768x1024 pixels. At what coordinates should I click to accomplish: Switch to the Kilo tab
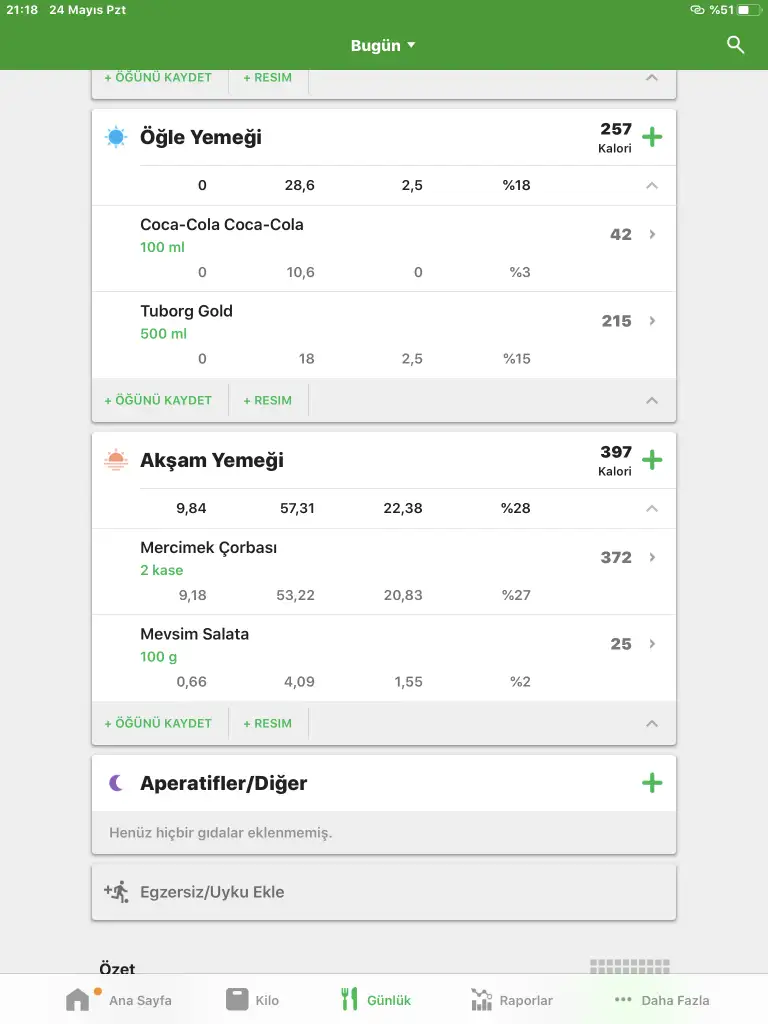pyautogui.click(x=252, y=999)
